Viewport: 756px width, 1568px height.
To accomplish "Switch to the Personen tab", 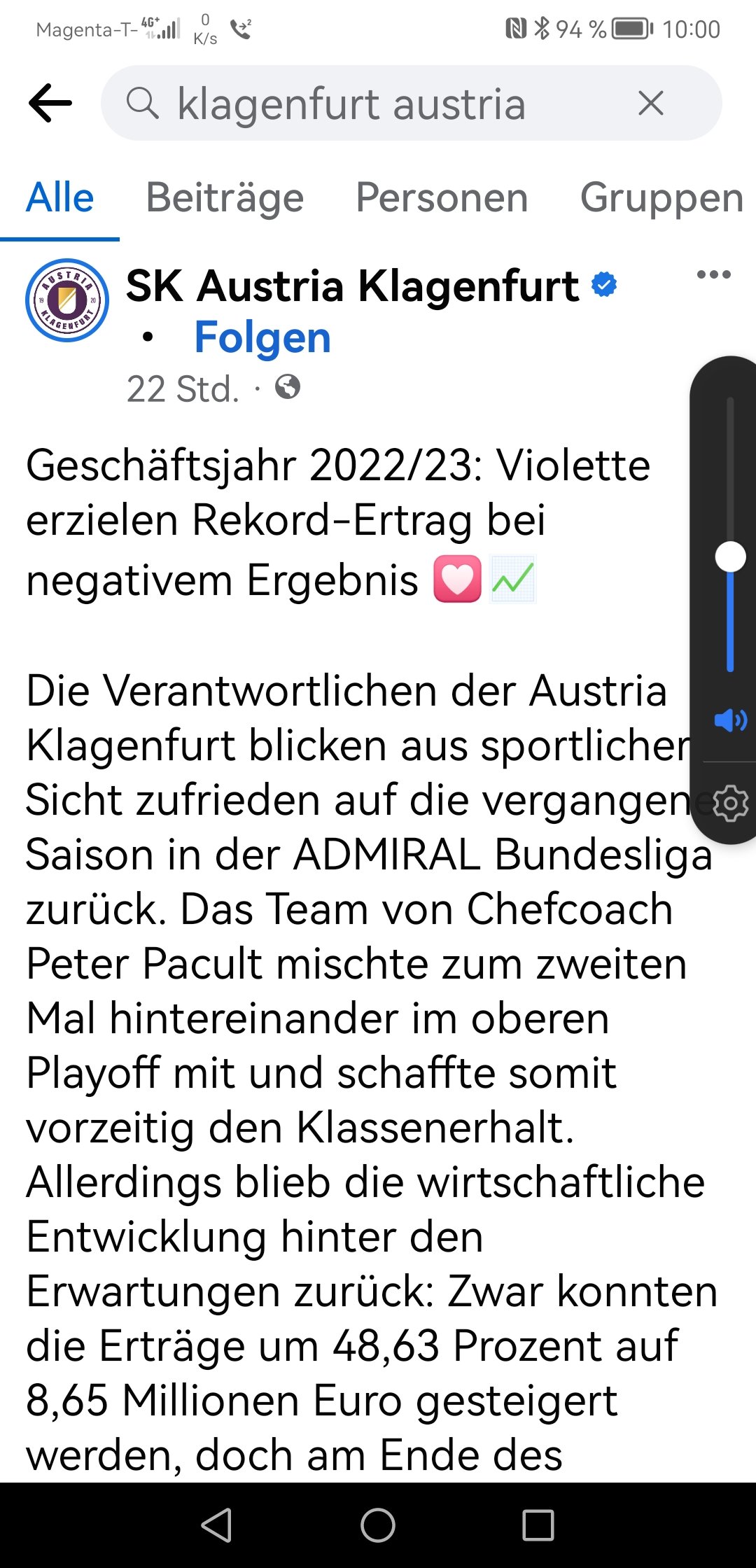I will pos(442,198).
